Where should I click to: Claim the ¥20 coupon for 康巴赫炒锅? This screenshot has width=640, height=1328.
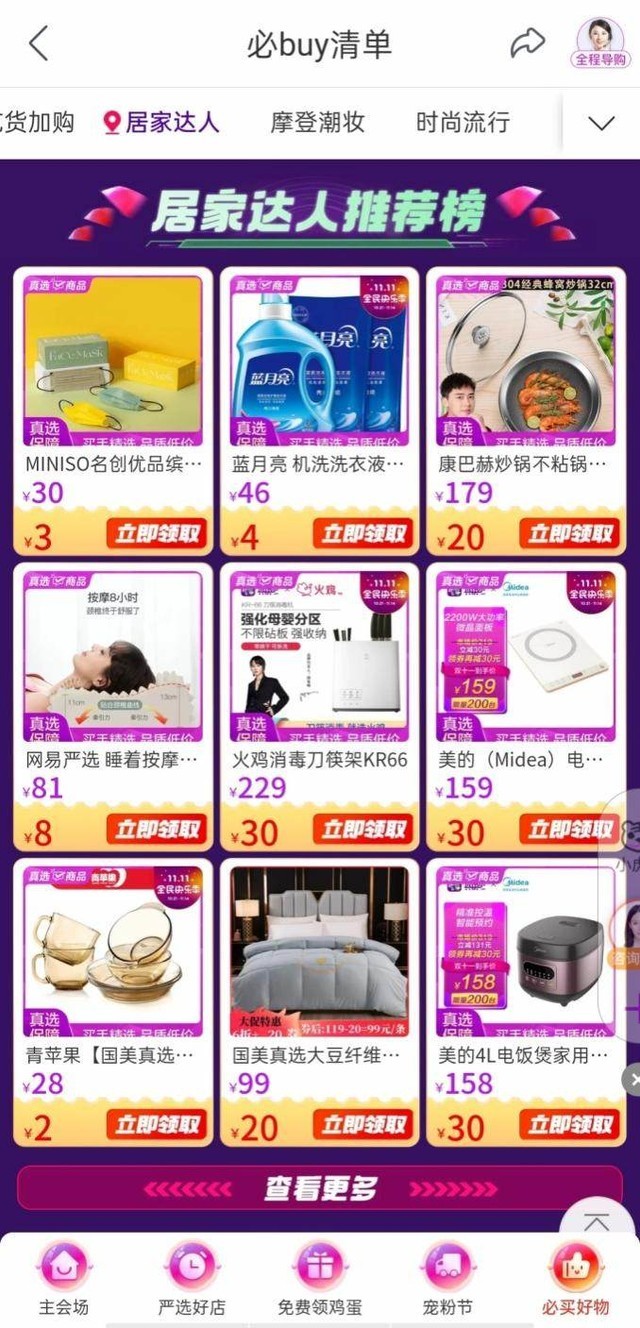[569, 534]
